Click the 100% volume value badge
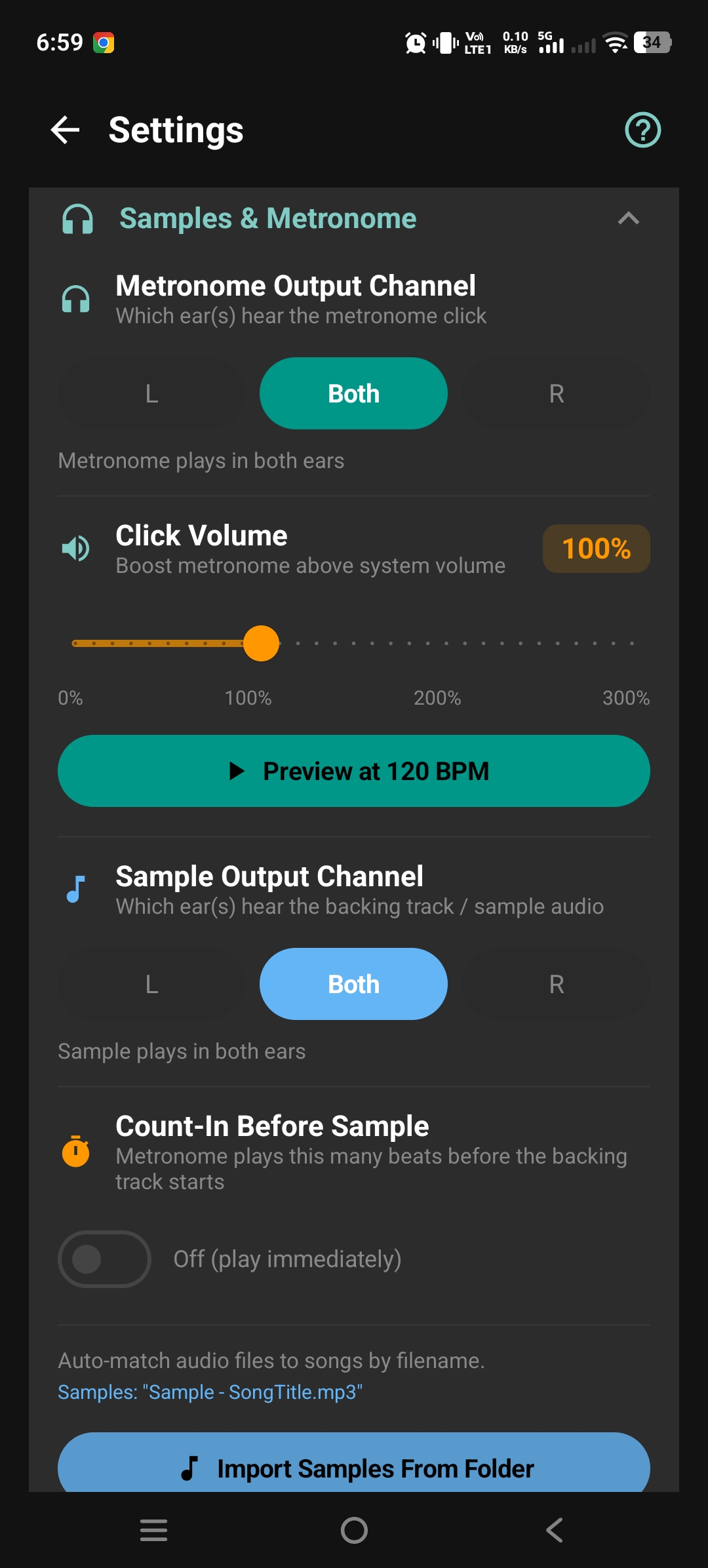The width and height of the screenshot is (708, 1568). pos(595,549)
